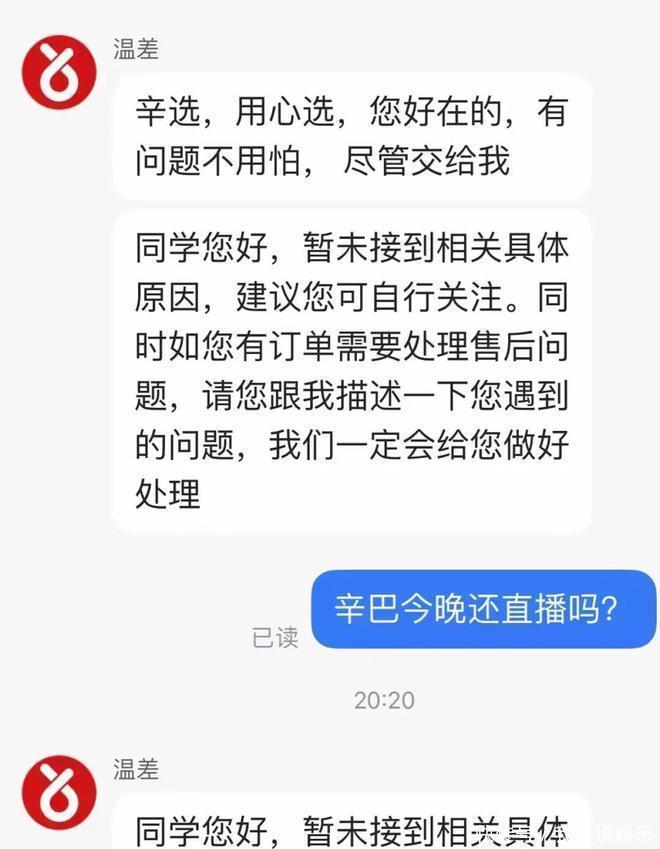Open 温差's avatar beside the 辛选，用心选 greeting
Viewport: 660px width, 849px height.
59,71
